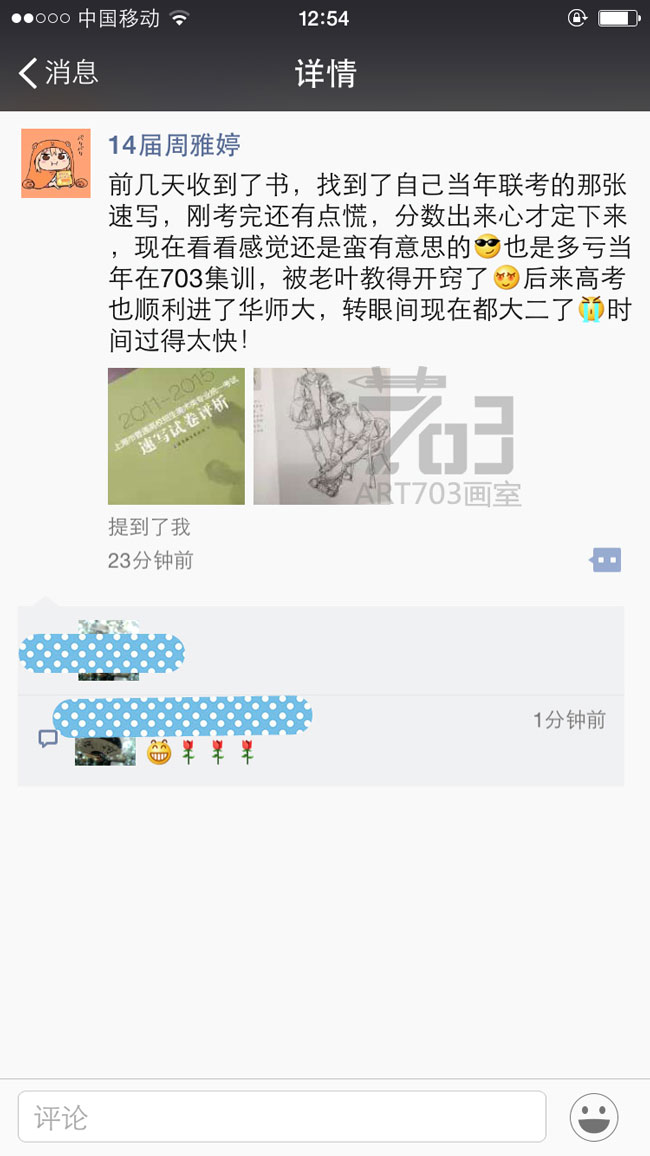
Task: Open the emoji picker
Action: click(x=593, y=1117)
